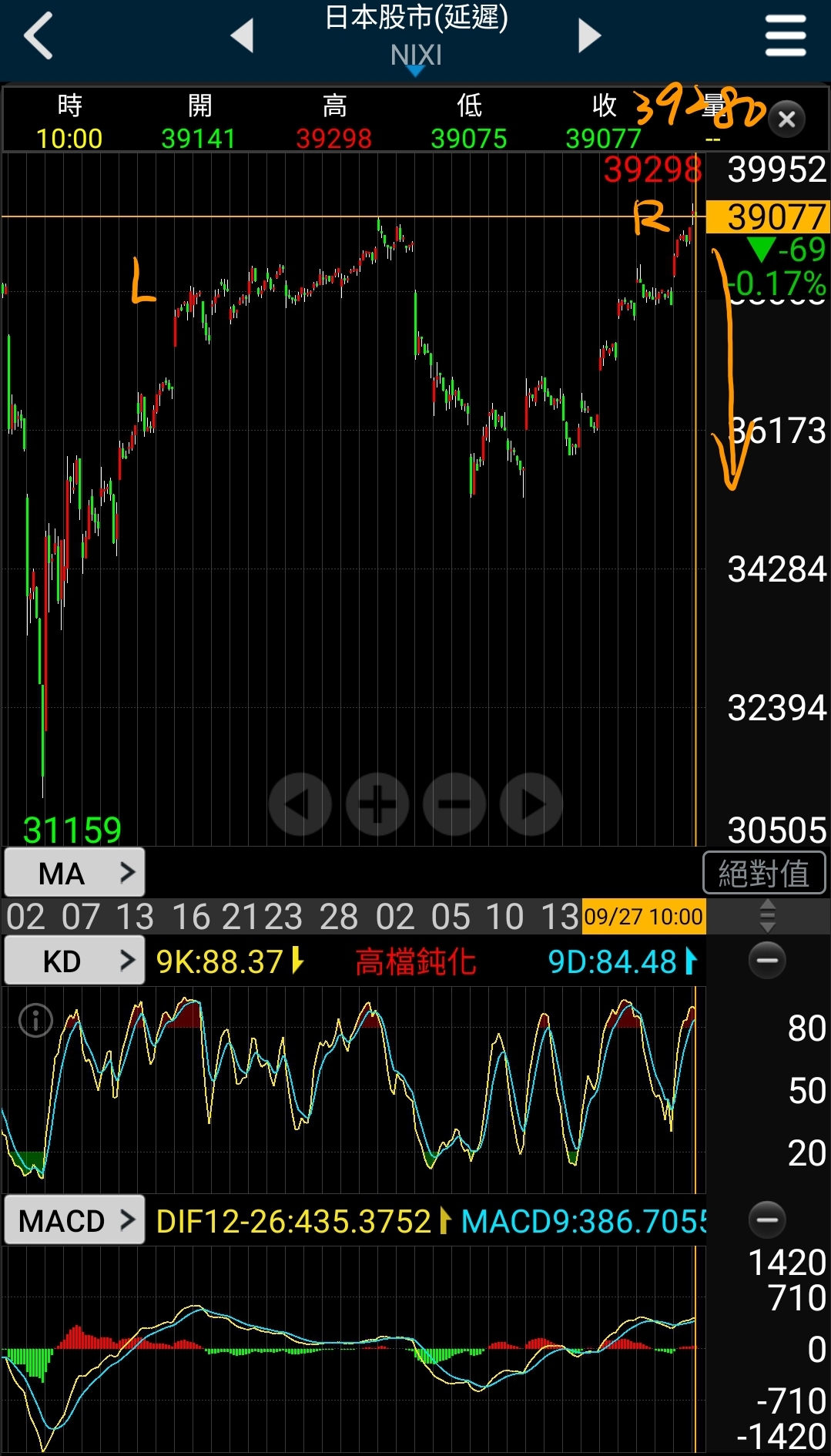Open the hamburger menu
The height and width of the screenshot is (1456, 831).
[786, 35]
